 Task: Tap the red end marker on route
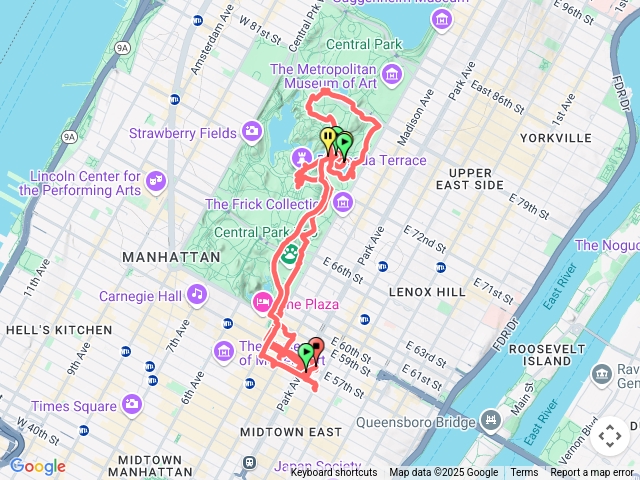(x=316, y=347)
